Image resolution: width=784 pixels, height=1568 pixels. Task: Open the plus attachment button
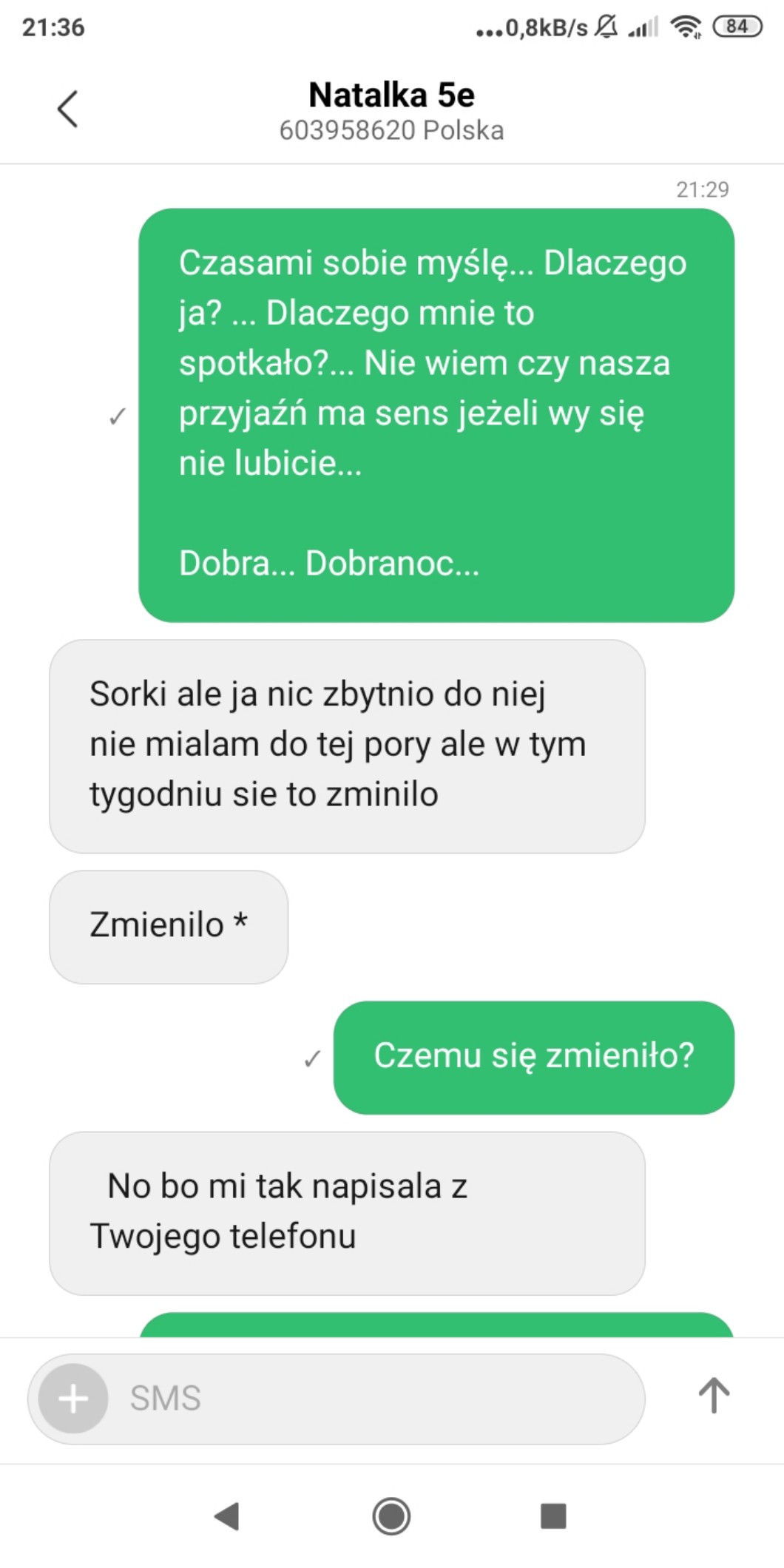(73, 1399)
